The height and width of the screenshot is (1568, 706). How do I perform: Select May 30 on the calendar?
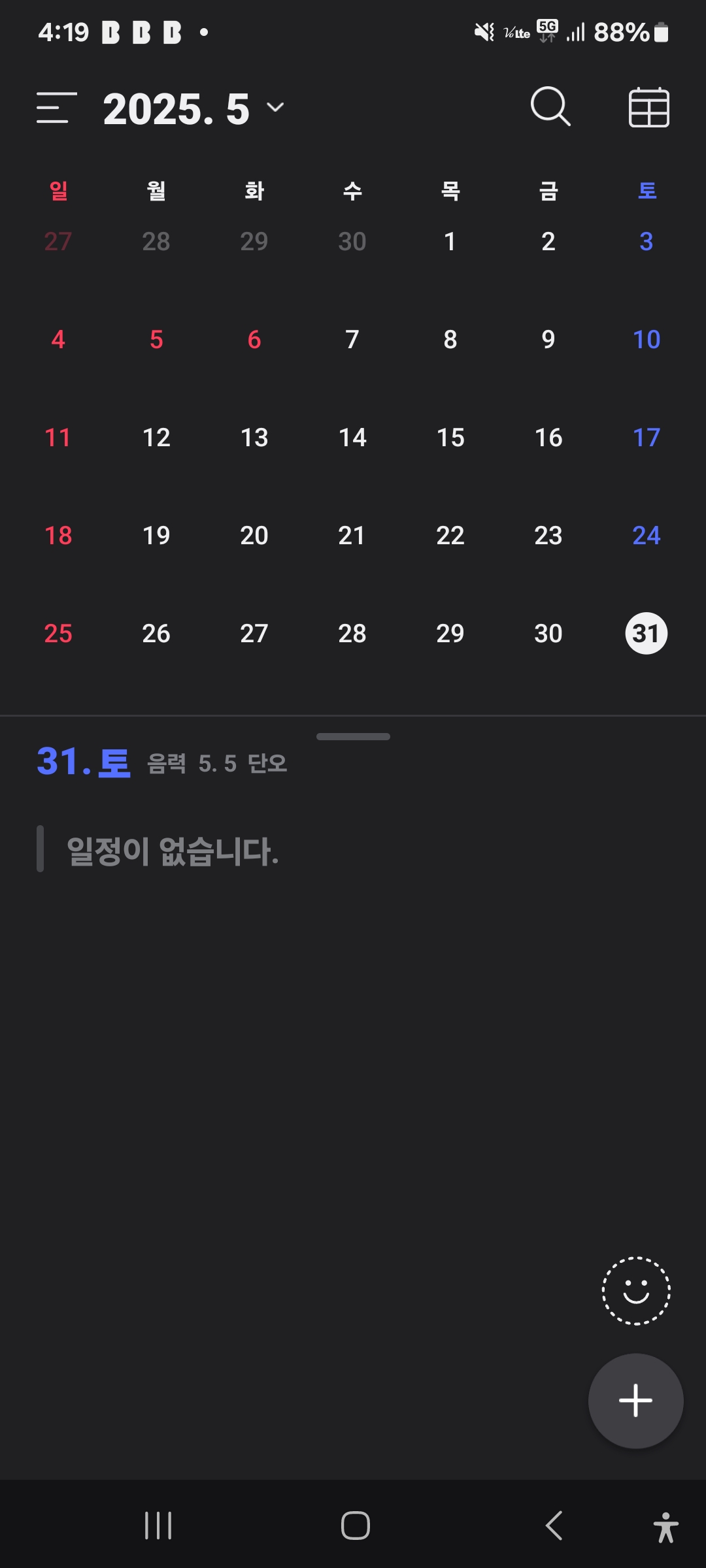pyautogui.click(x=548, y=634)
